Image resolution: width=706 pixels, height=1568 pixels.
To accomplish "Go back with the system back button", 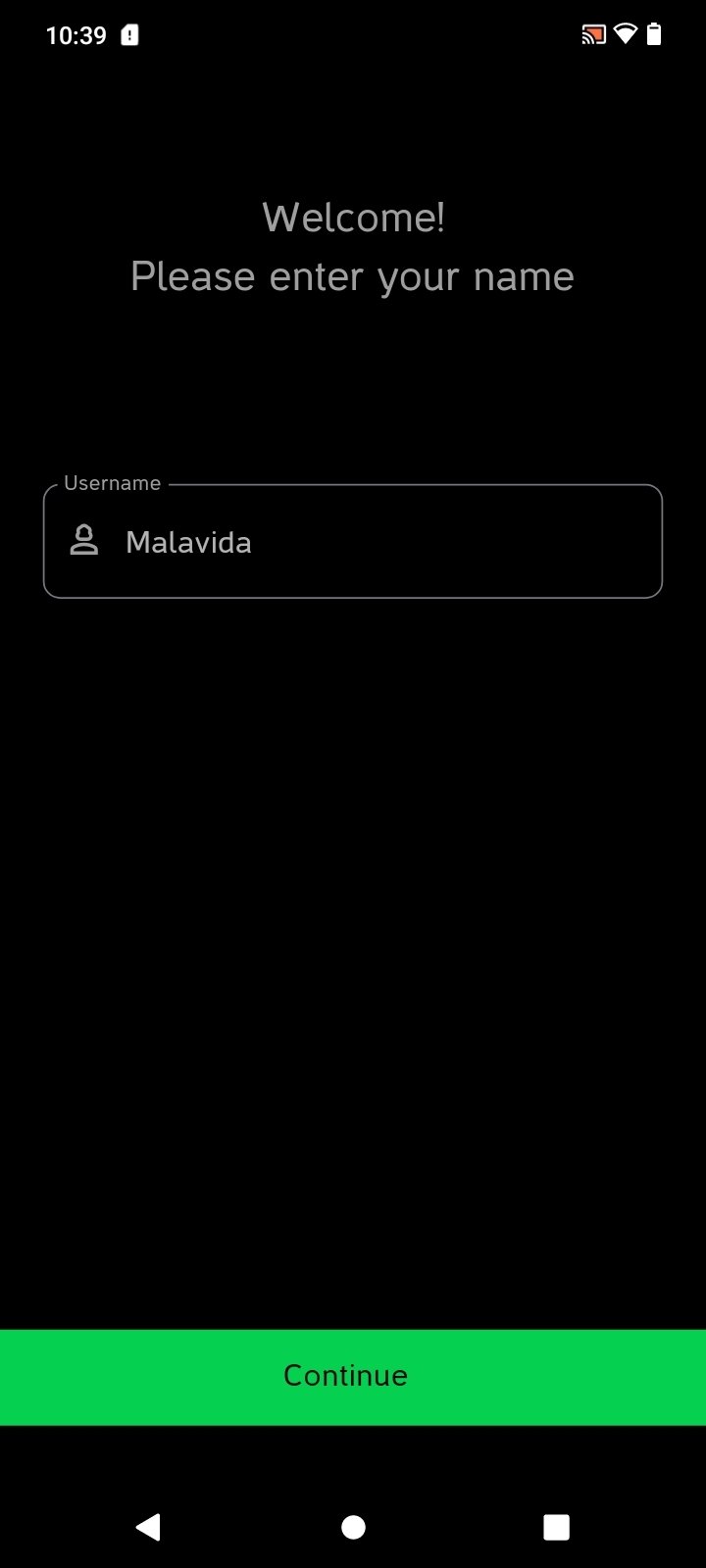I will [x=148, y=1527].
